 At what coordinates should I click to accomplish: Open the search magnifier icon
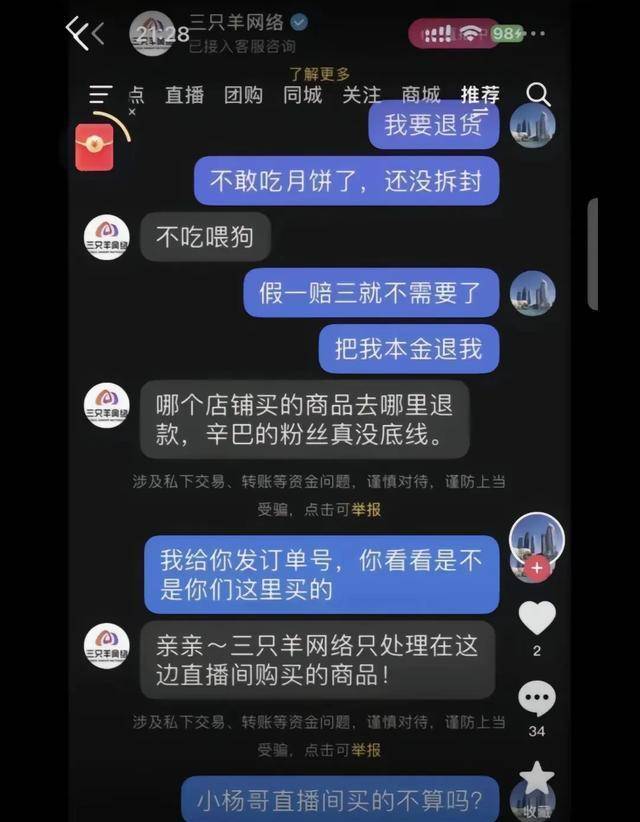pyautogui.click(x=538, y=95)
